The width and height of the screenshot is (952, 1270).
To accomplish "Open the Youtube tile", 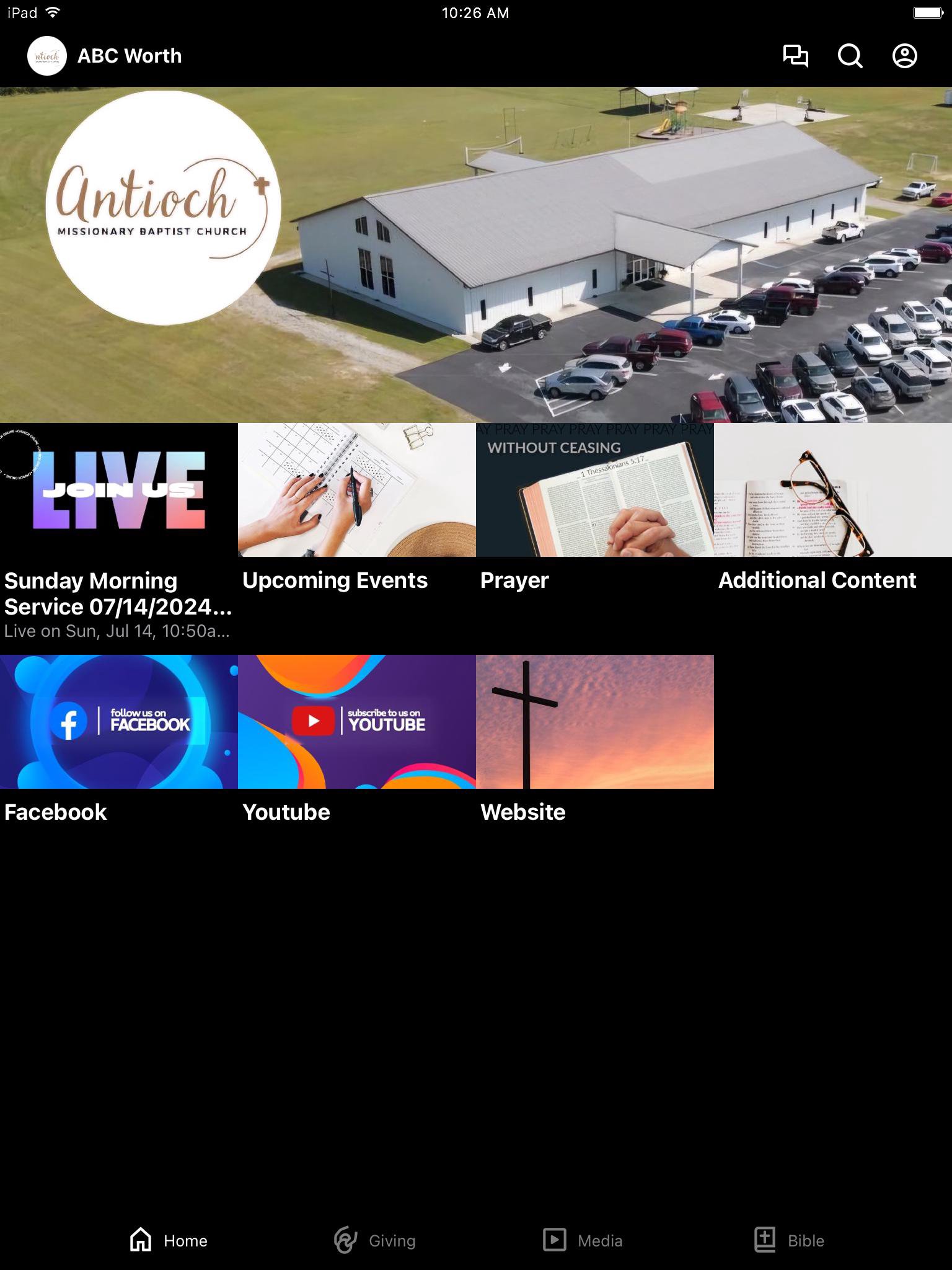I will pos(356,722).
